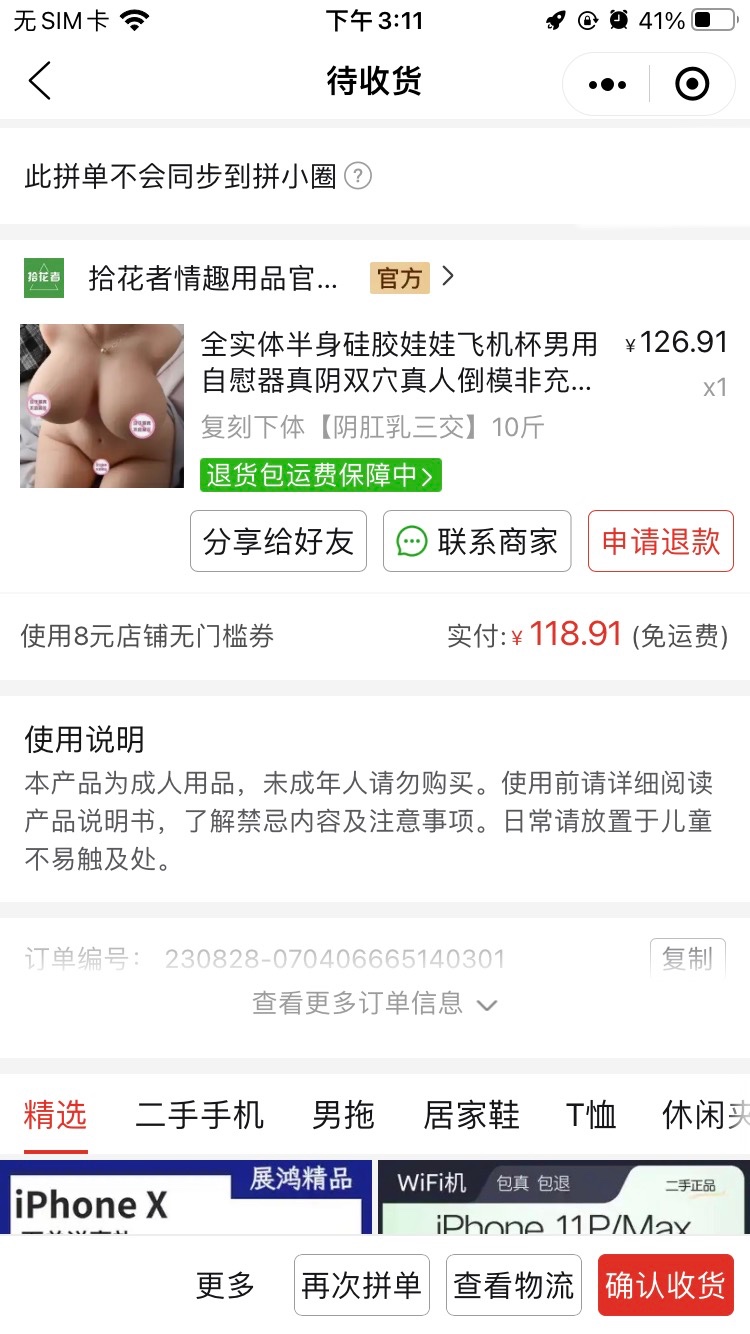Tap the 官方 official store badge

point(399,278)
